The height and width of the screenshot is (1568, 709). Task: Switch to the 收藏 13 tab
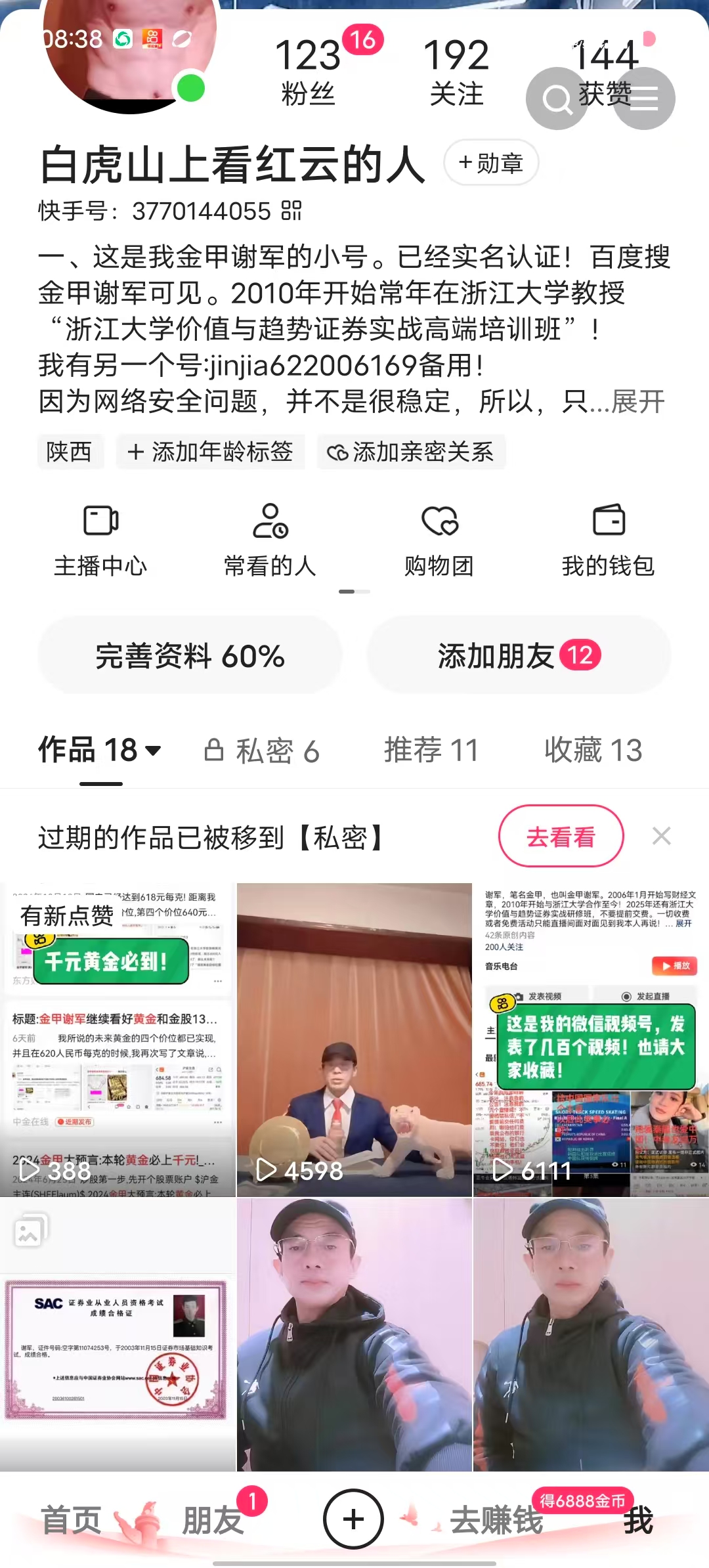pyautogui.click(x=593, y=751)
